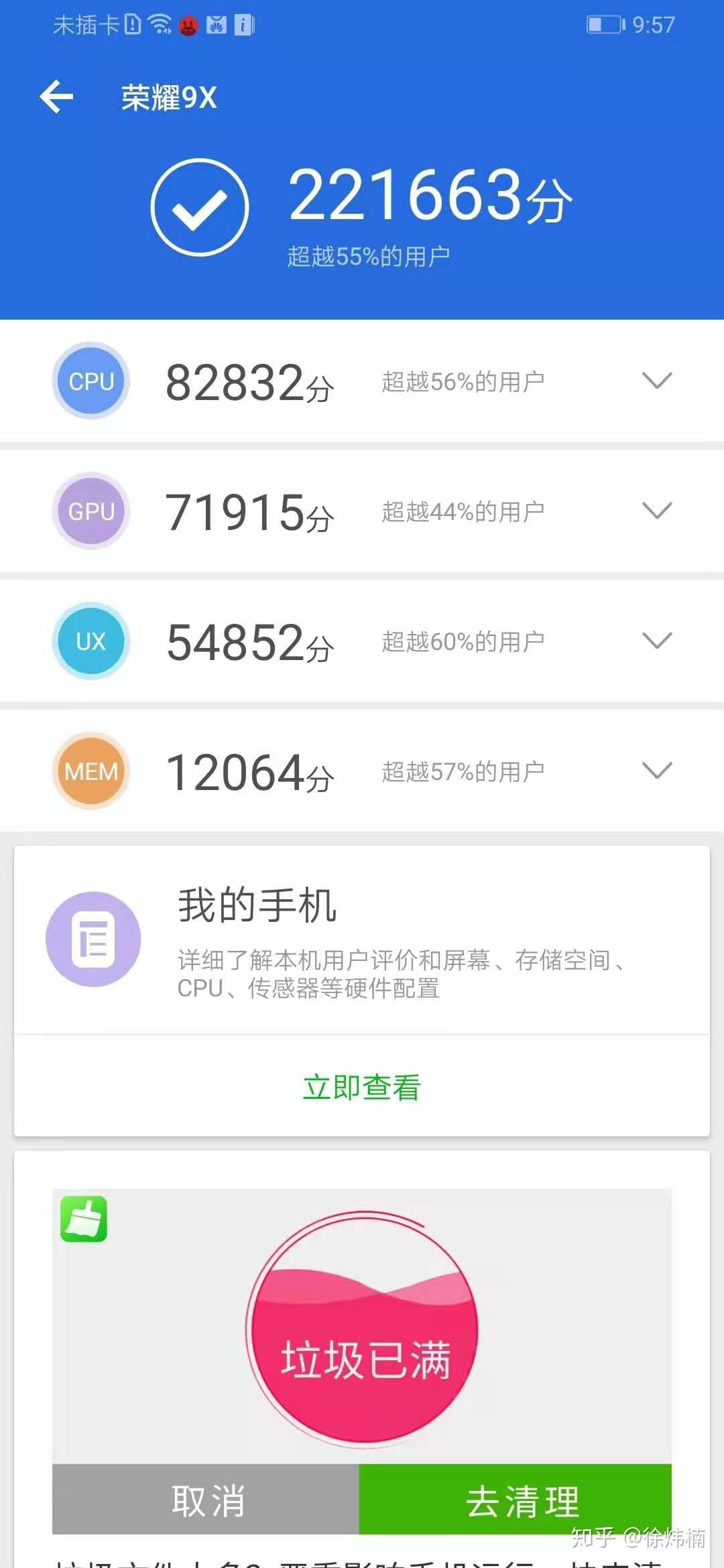
Task: Expand the CPU score details
Action: pyautogui.click(x=655, y=381)
